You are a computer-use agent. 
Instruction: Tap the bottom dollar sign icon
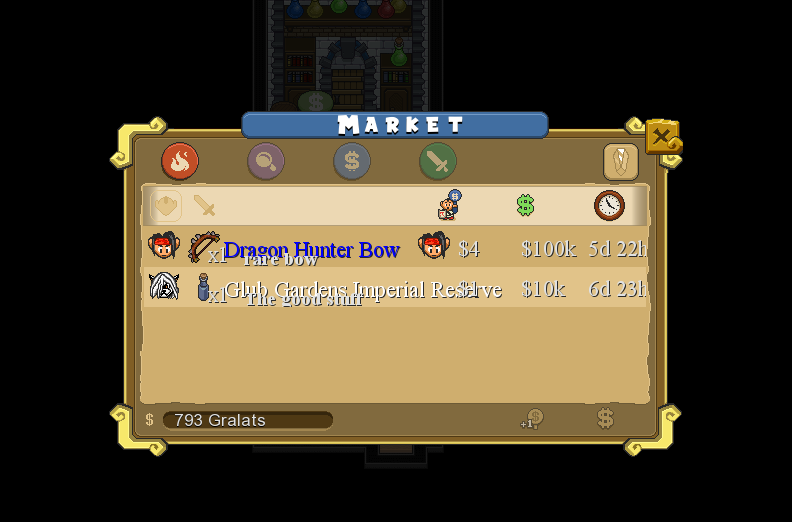(605, 418)
